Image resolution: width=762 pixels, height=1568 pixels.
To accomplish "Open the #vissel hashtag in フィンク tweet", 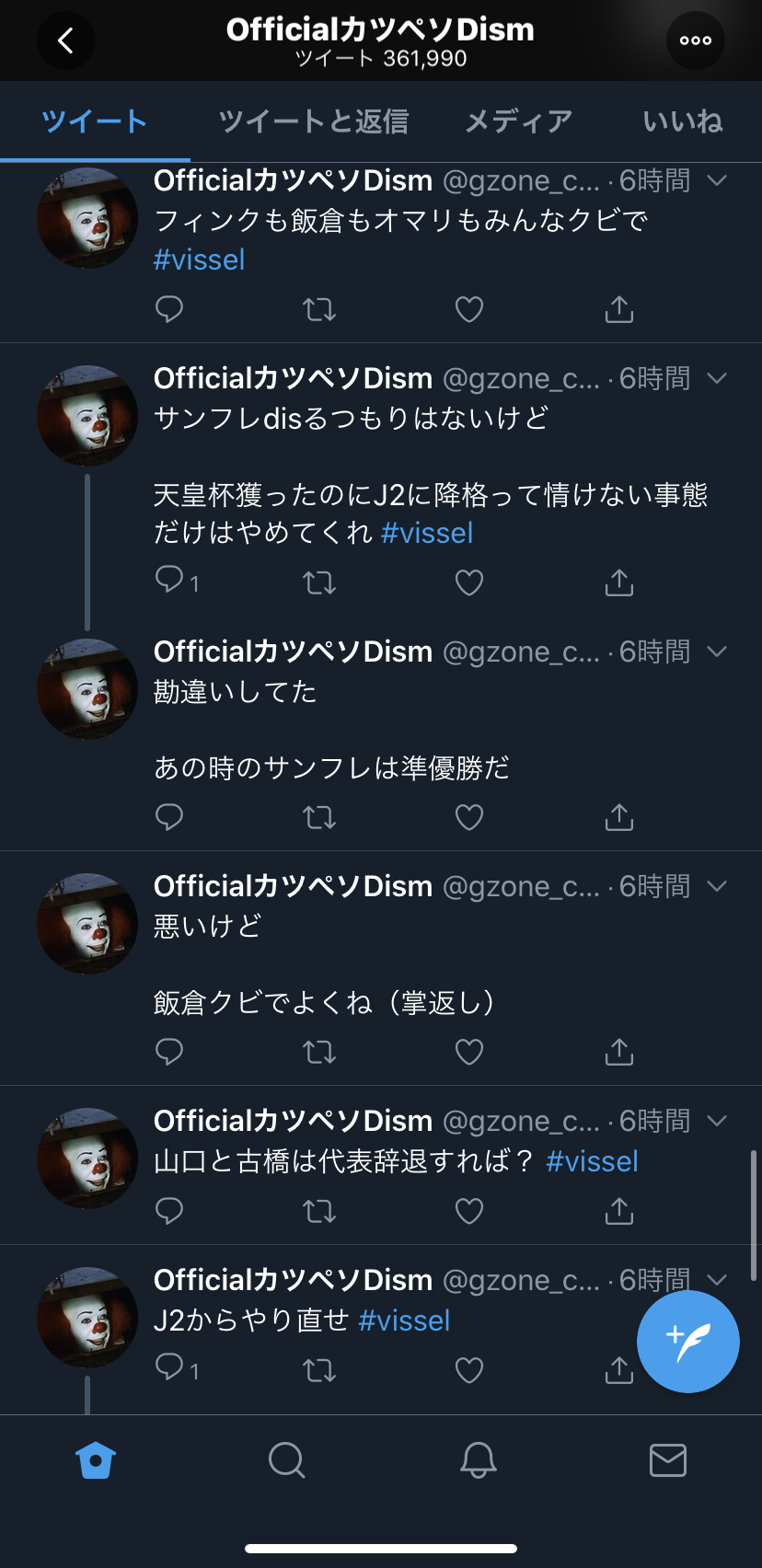I will [199, 259].
